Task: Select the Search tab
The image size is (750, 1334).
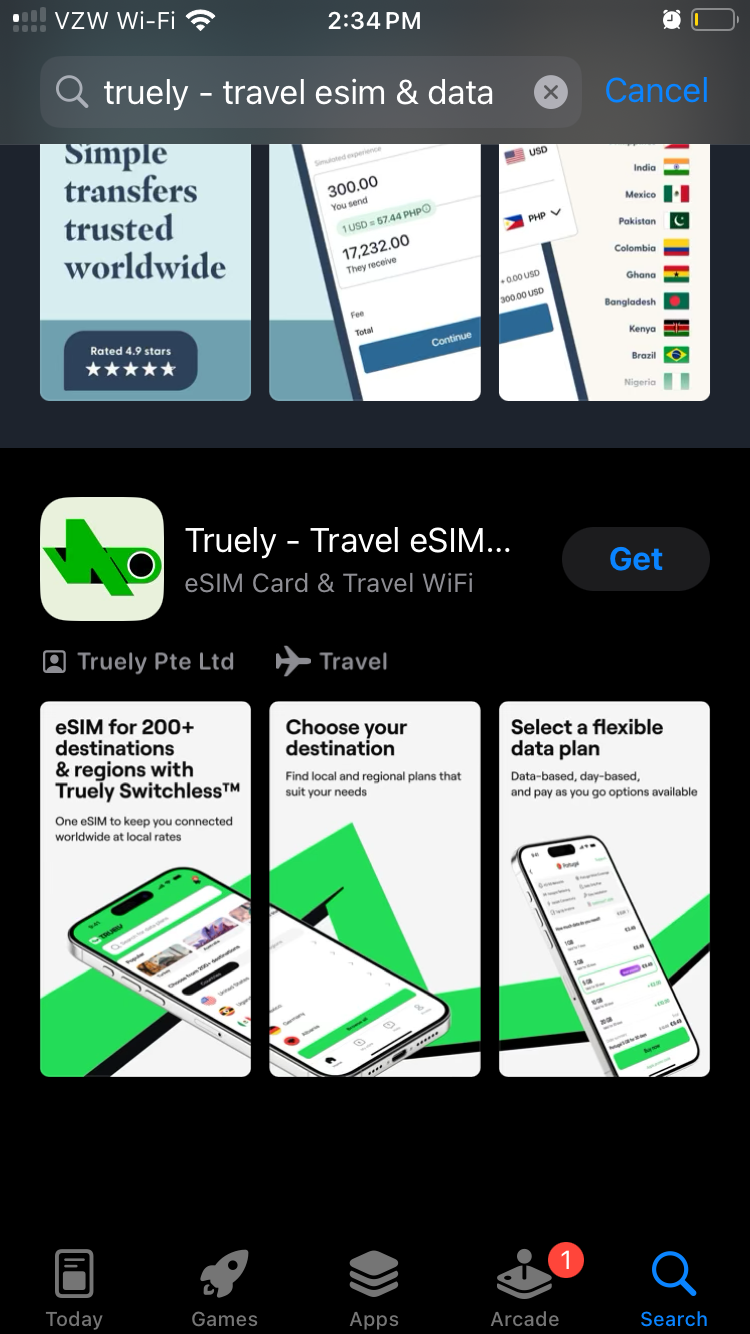Action: [673, 1288]
